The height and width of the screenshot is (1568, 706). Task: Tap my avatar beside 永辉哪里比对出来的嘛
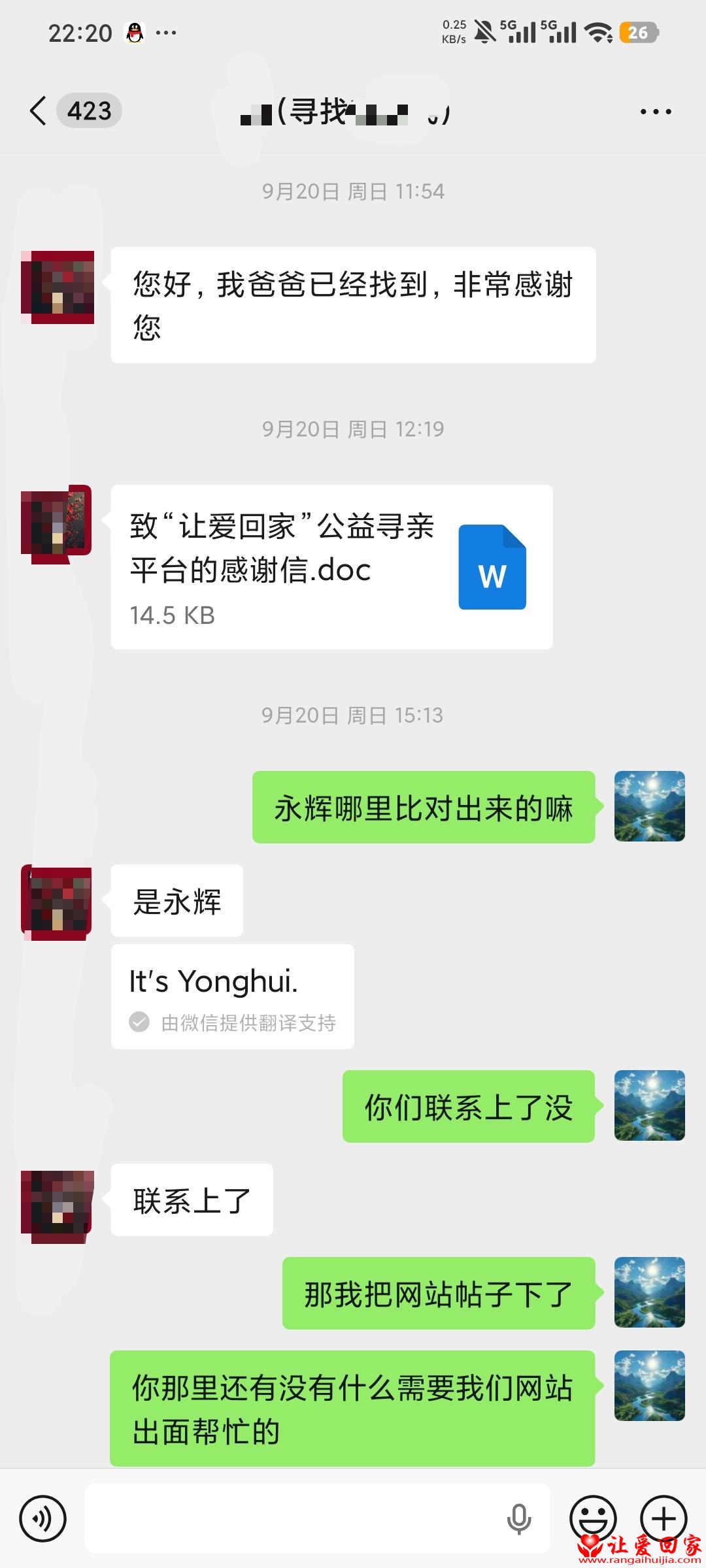coord(650,806)
